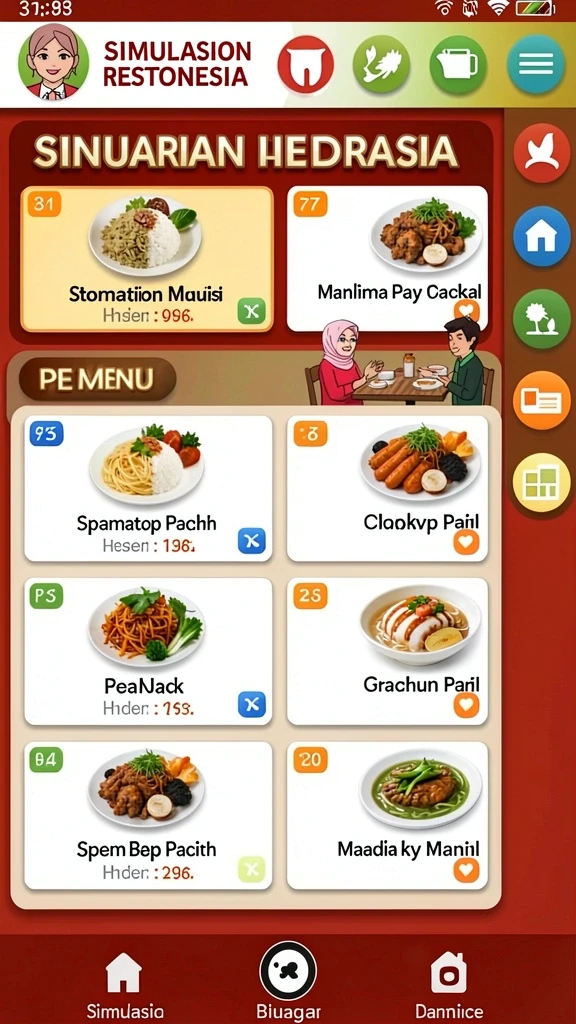Open the Stomatiion Mauisi dish card
The height and width of the screenshot is (1024, 576).
147,259
